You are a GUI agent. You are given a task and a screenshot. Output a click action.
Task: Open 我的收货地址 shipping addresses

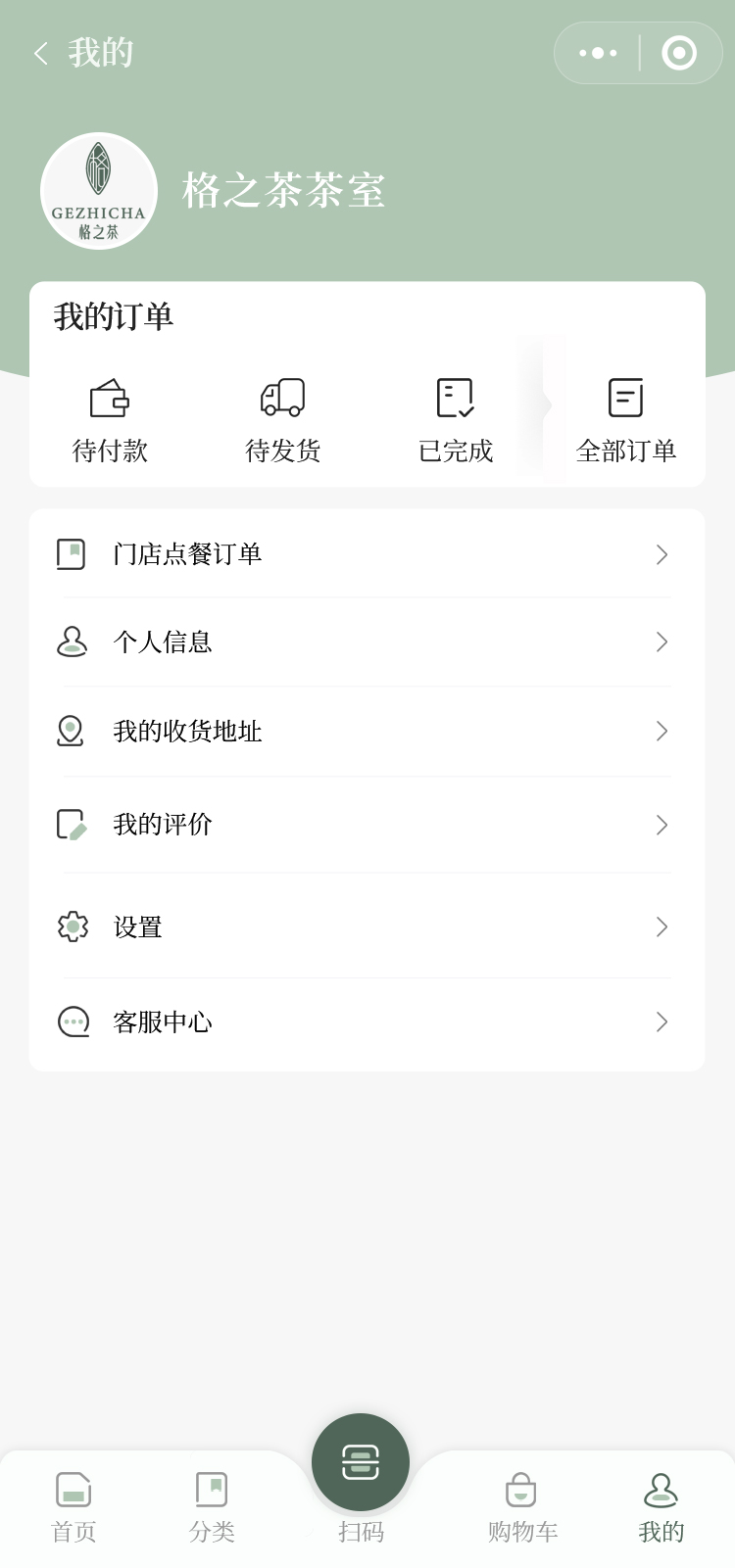tap(367, 732)
